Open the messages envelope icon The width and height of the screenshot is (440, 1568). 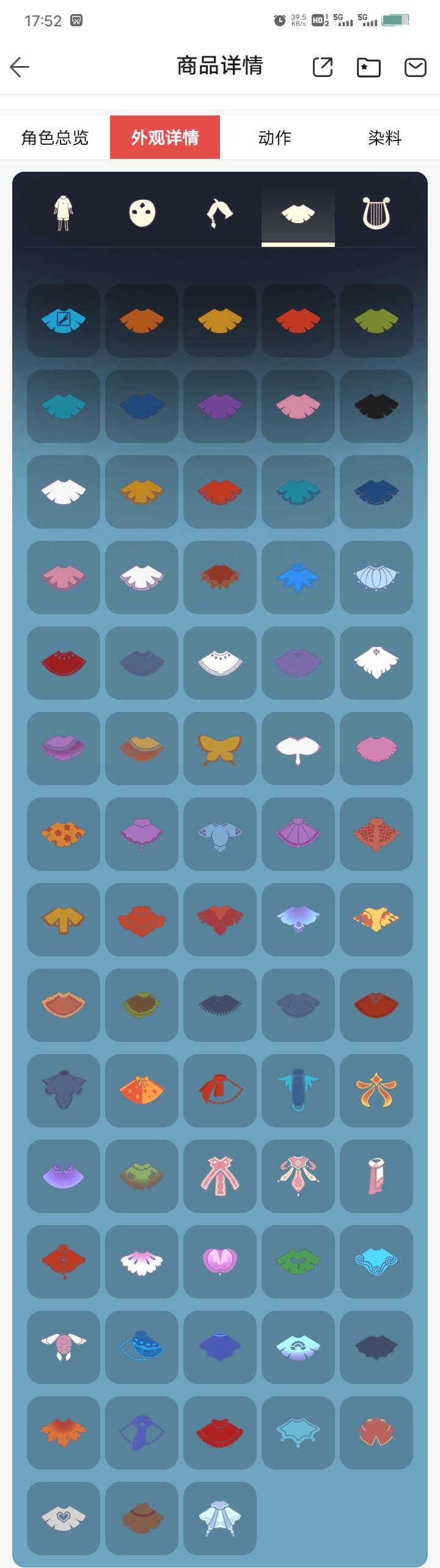(x=416, y=67)
